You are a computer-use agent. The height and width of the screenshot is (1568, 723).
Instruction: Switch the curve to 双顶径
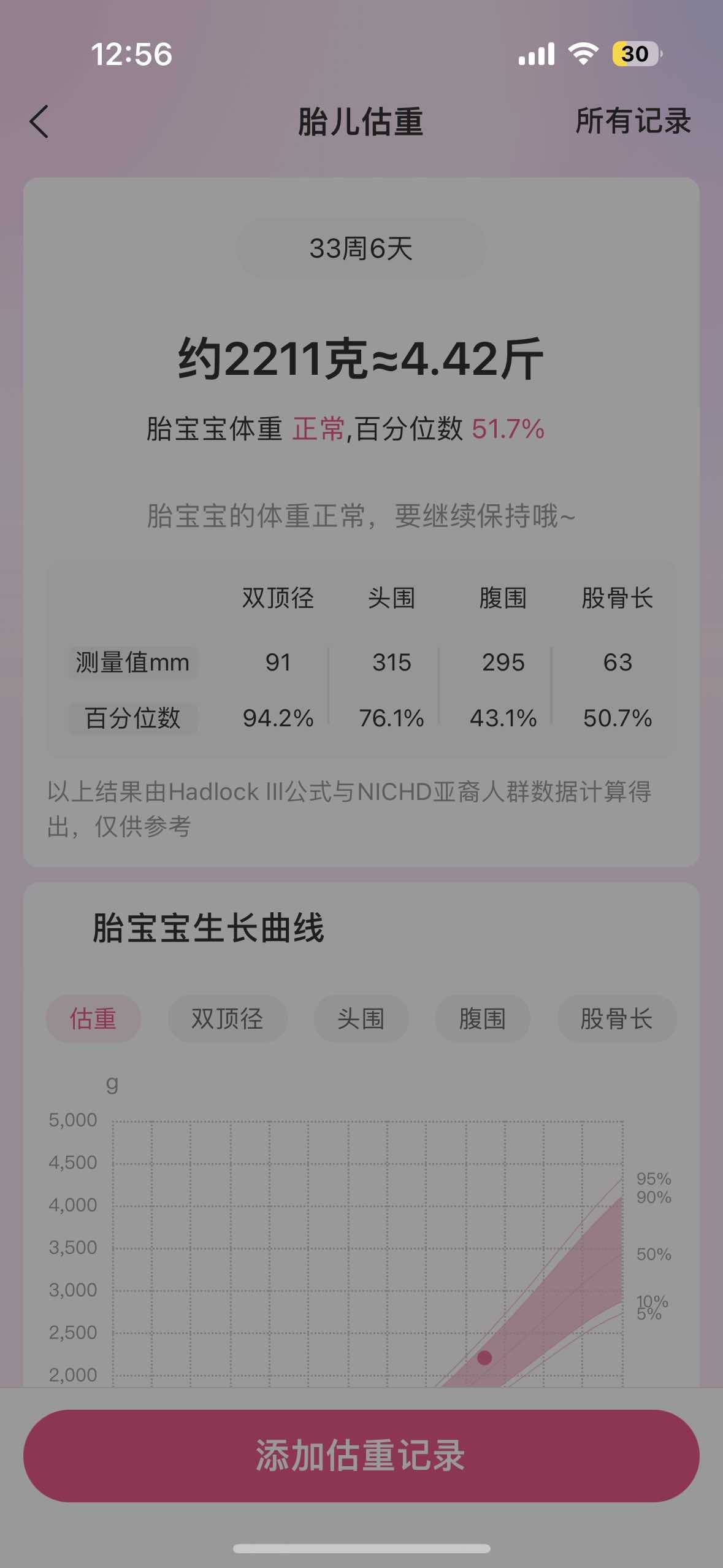coord(227,1018)
